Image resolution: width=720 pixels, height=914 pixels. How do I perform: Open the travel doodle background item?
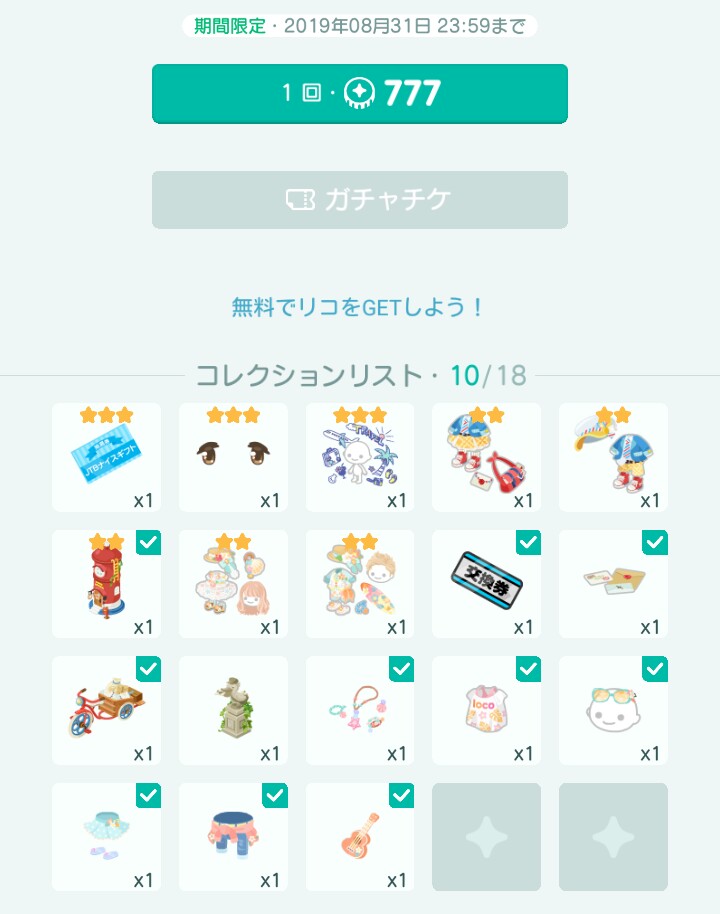[360, 457]
